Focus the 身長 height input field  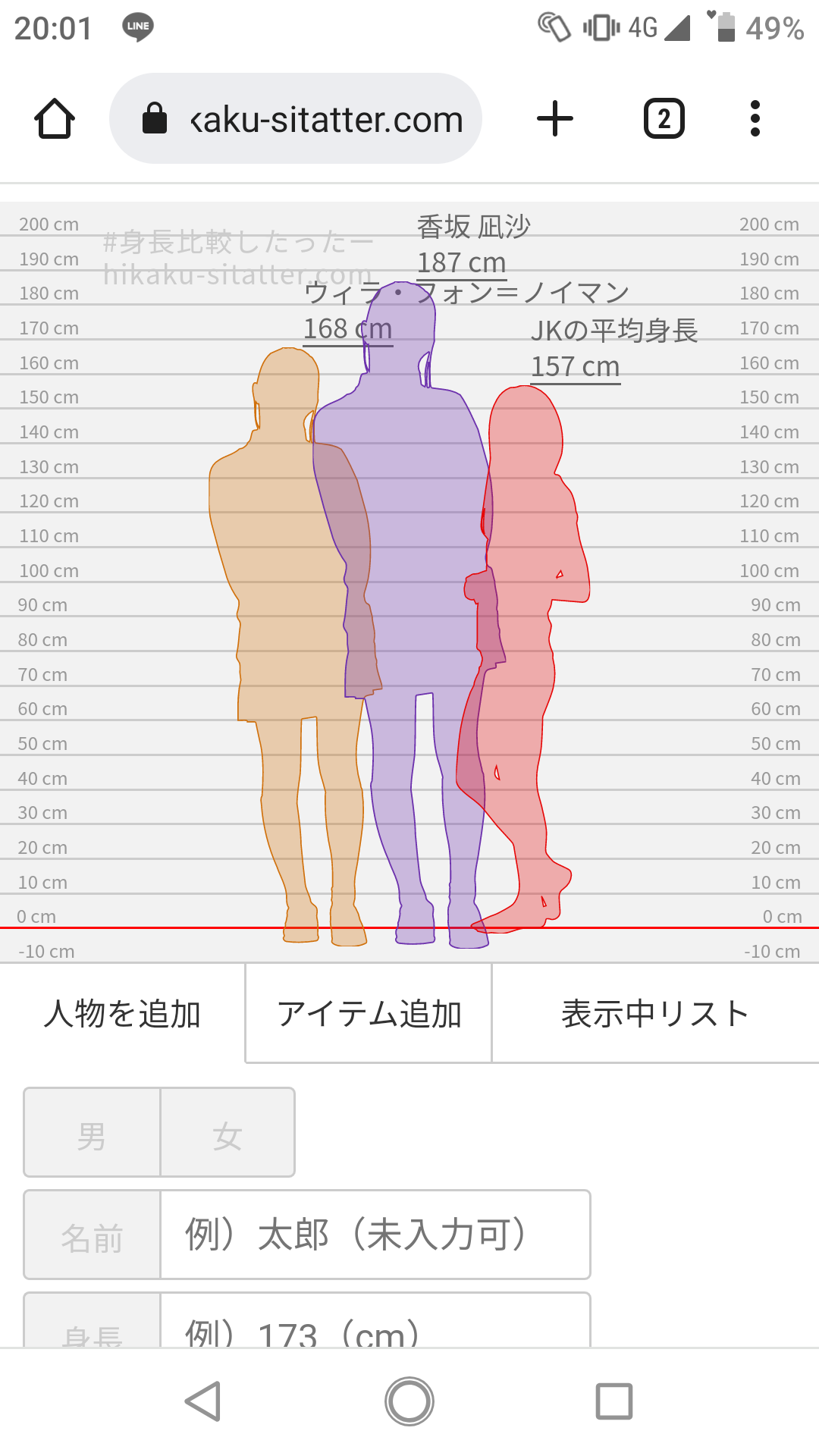point(375,1327)
